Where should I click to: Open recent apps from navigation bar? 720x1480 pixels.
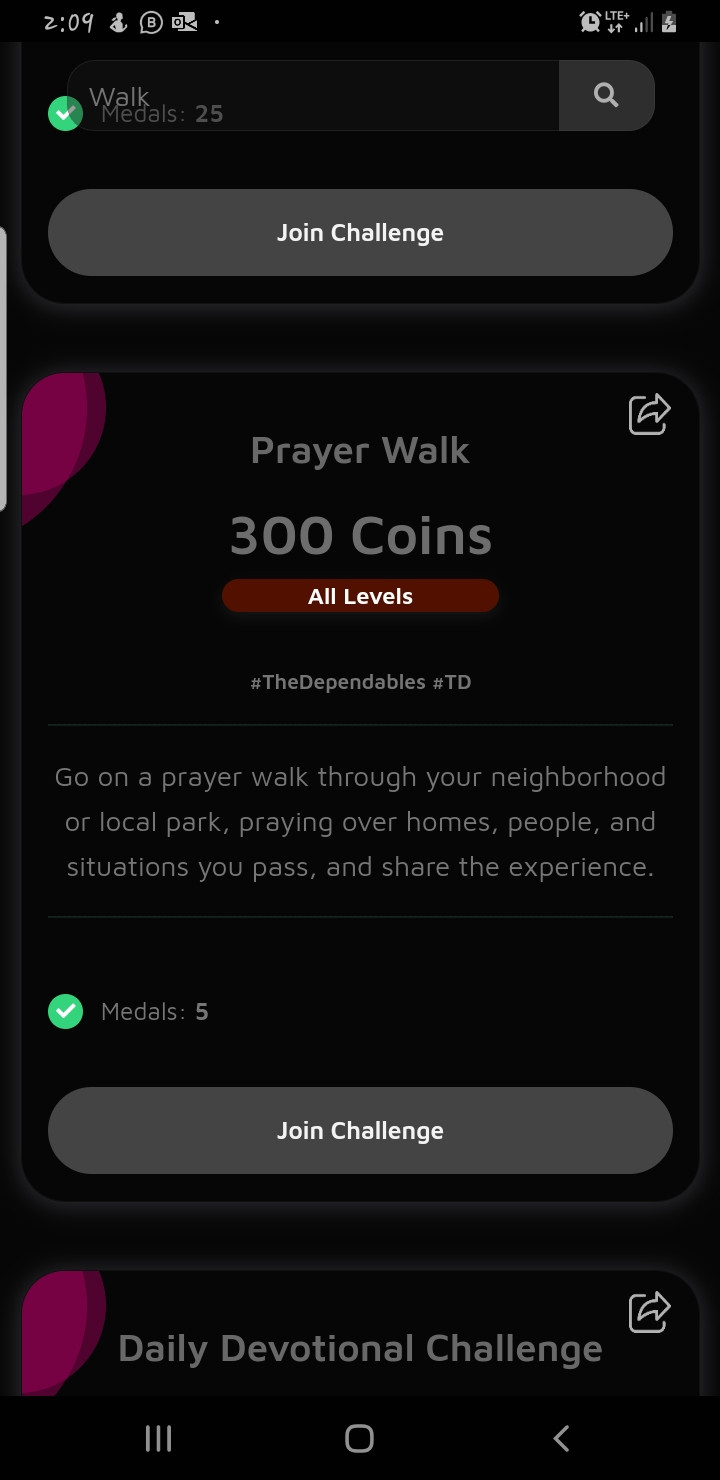click(x=158, y=1438)
